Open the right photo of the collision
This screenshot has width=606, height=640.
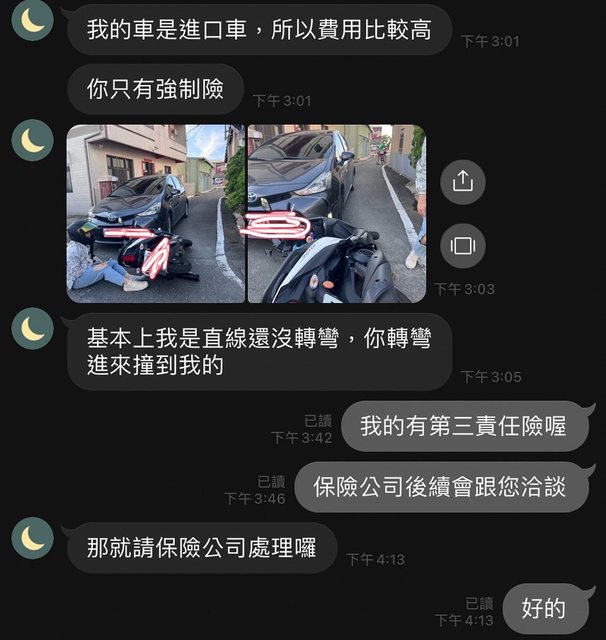pyautogui.click(x=336, y=213)
